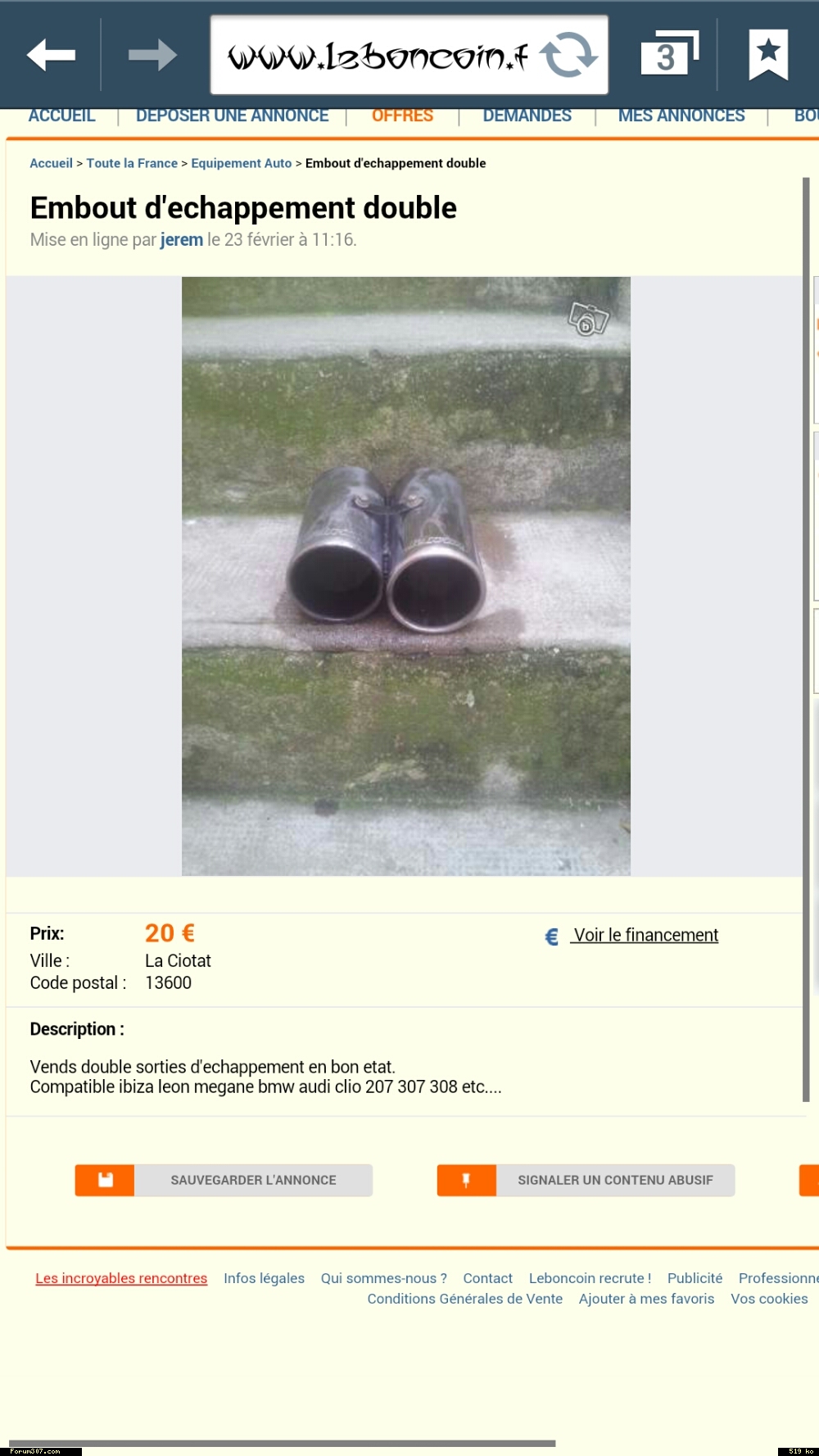Viewport: 819px width, 1456px height.
Task: Open the Equipement Auto breadcrumb
Action: coord(241,163)
